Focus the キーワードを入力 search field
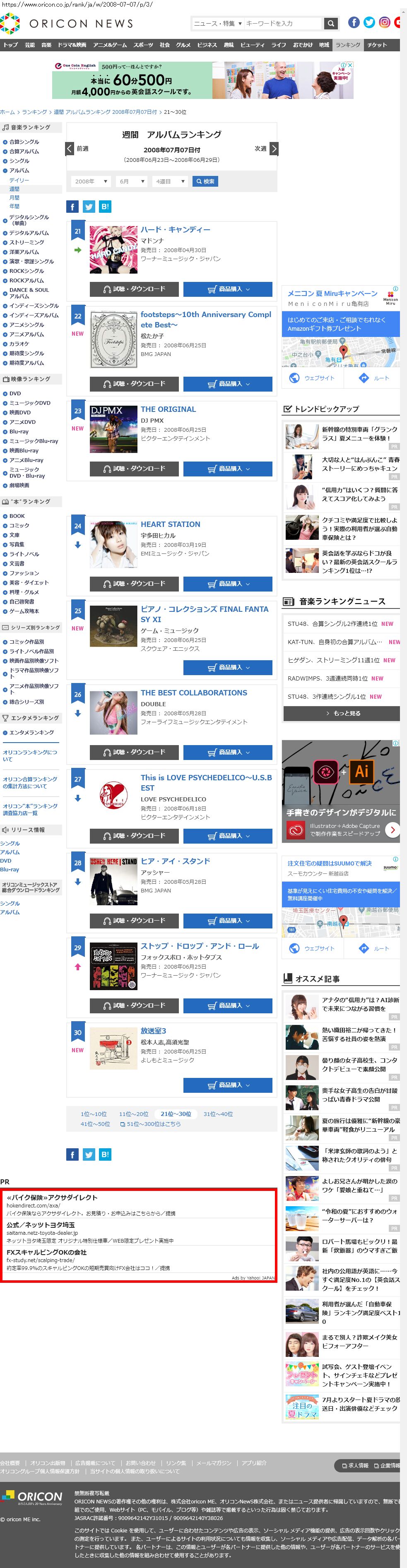The width and height of the screenshot is (407, 1568). [282, 24]
